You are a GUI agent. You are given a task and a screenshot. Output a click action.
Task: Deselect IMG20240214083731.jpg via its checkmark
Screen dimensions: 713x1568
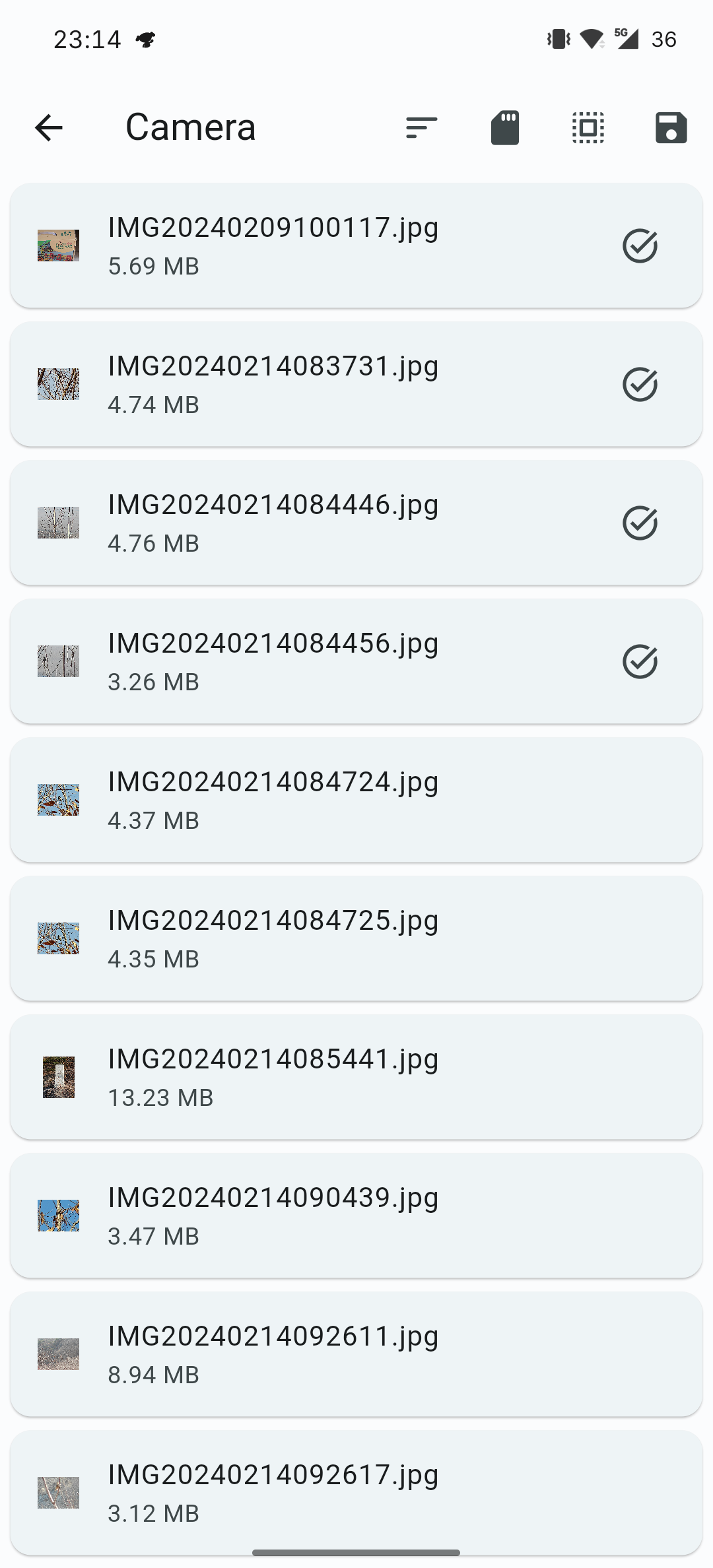640,383
